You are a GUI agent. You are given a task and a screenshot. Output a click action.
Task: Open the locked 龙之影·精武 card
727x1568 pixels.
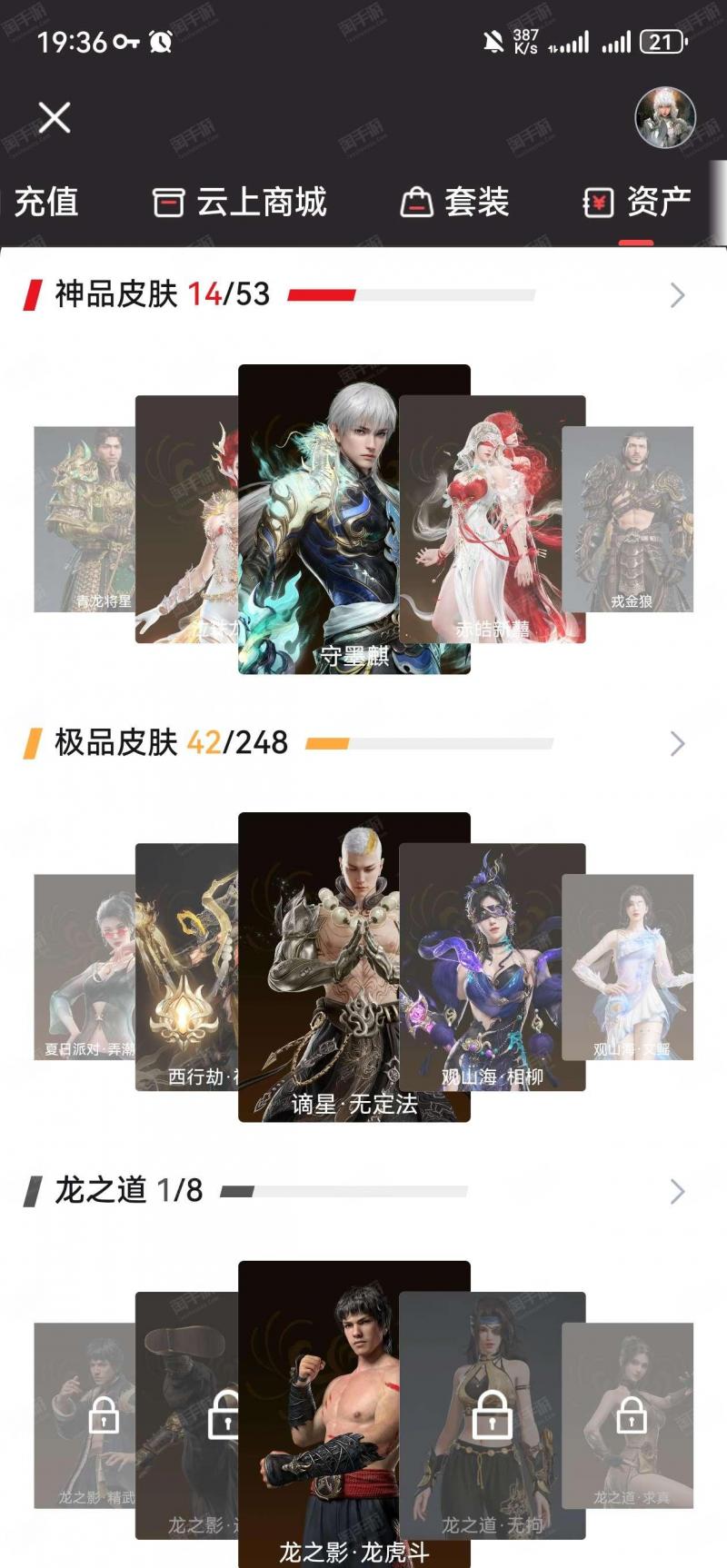tap(85, 1415)
